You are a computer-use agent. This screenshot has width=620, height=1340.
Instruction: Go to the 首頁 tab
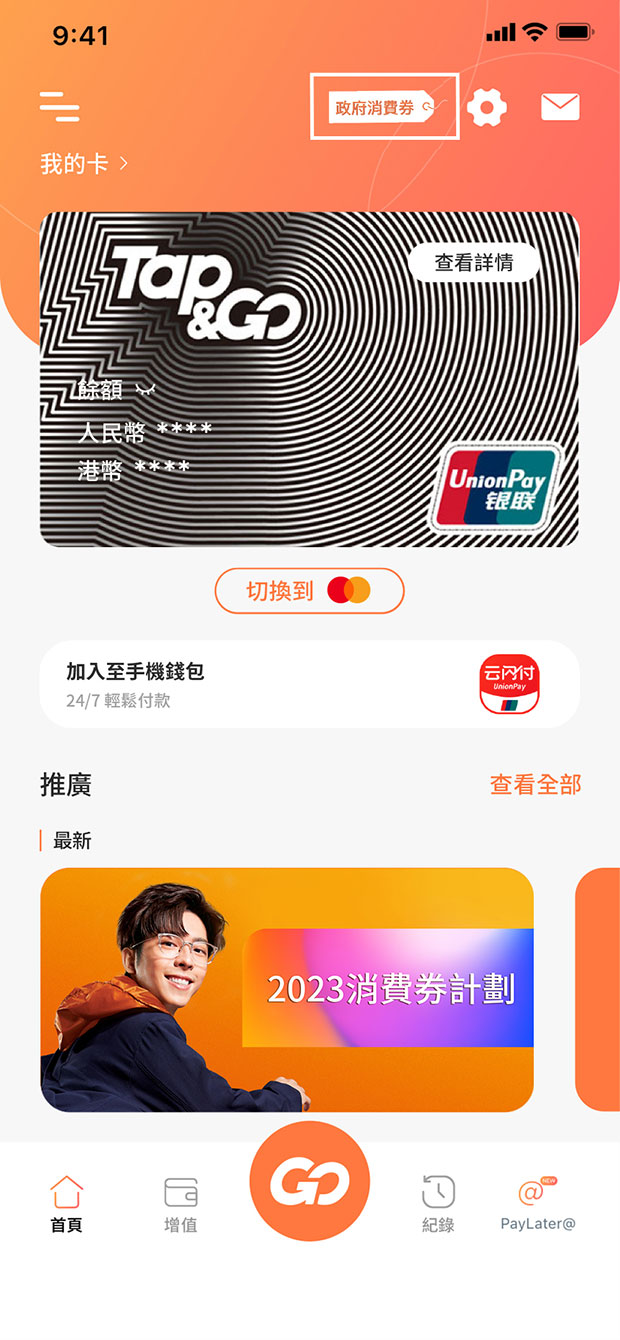[x=66, y=1204]
